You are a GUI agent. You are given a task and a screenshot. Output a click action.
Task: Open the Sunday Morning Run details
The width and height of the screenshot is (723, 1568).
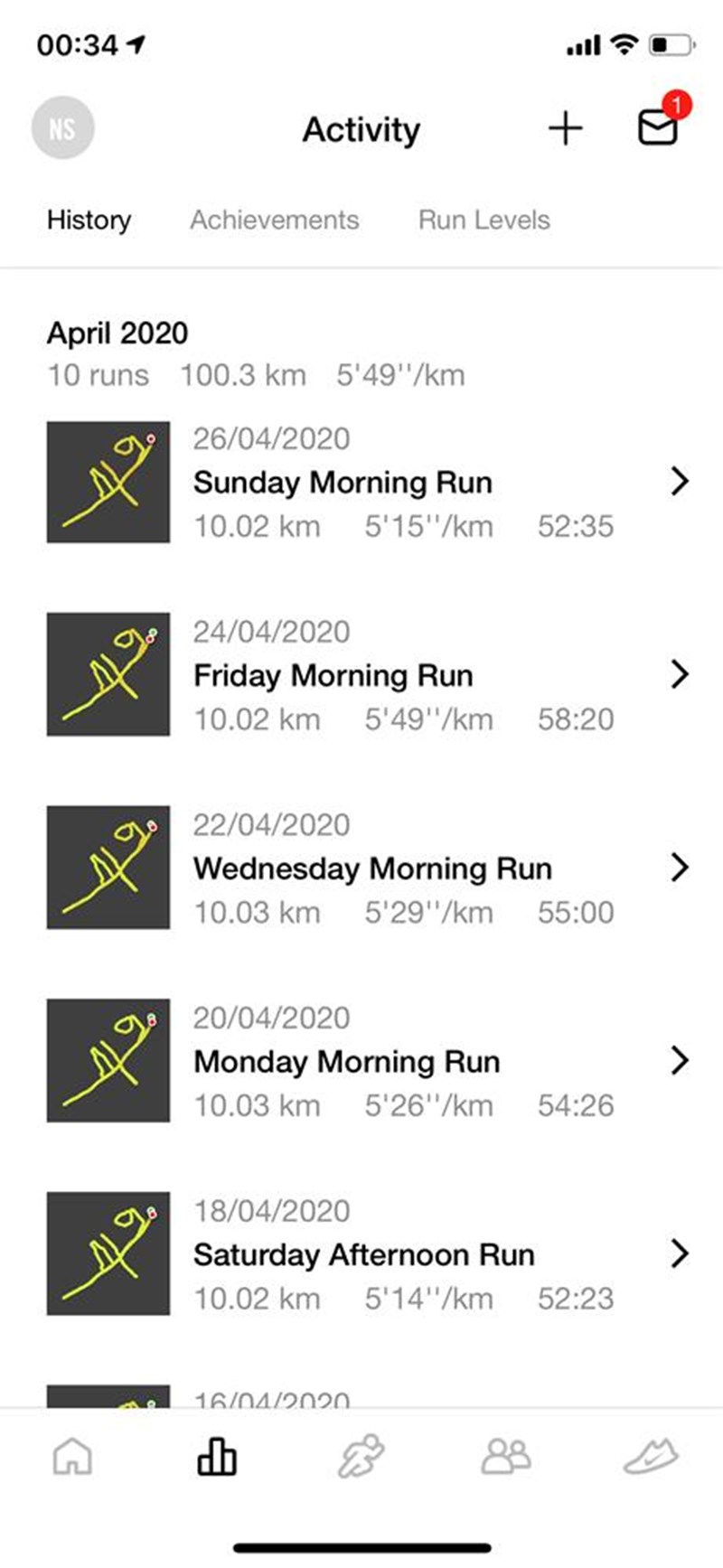click(361, 482)
